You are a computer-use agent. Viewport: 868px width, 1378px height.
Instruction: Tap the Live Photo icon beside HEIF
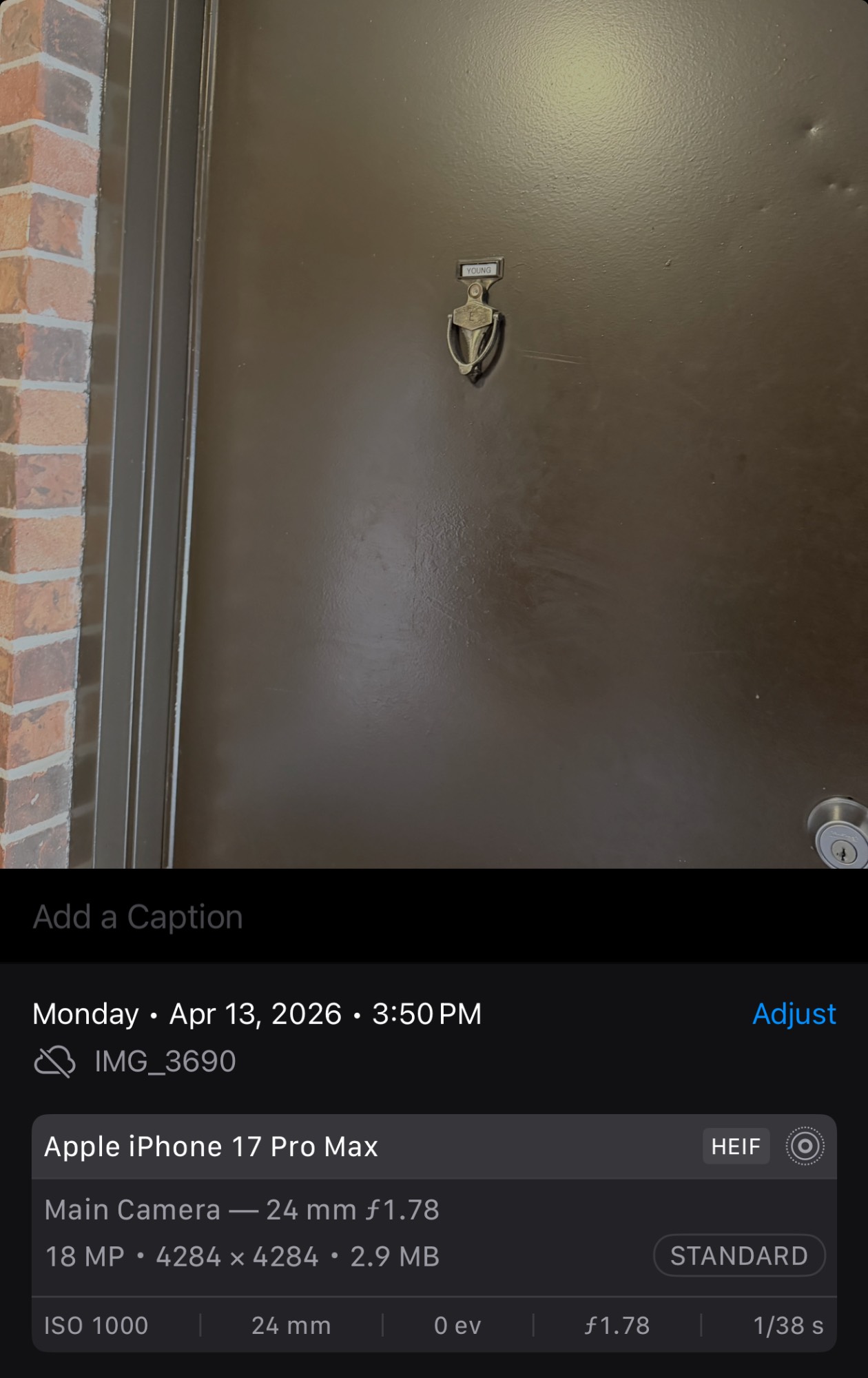coord(805,1146)
